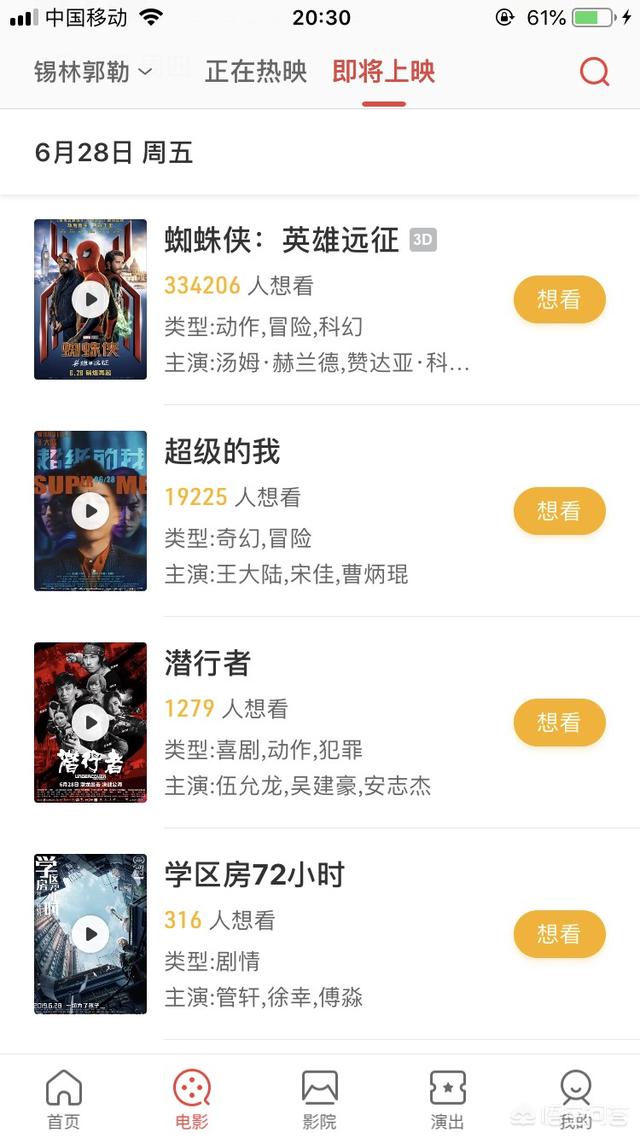640x1138 pixels.
Task: Play the 潜行者 poster trailer
Action: [x=91, y=722]
